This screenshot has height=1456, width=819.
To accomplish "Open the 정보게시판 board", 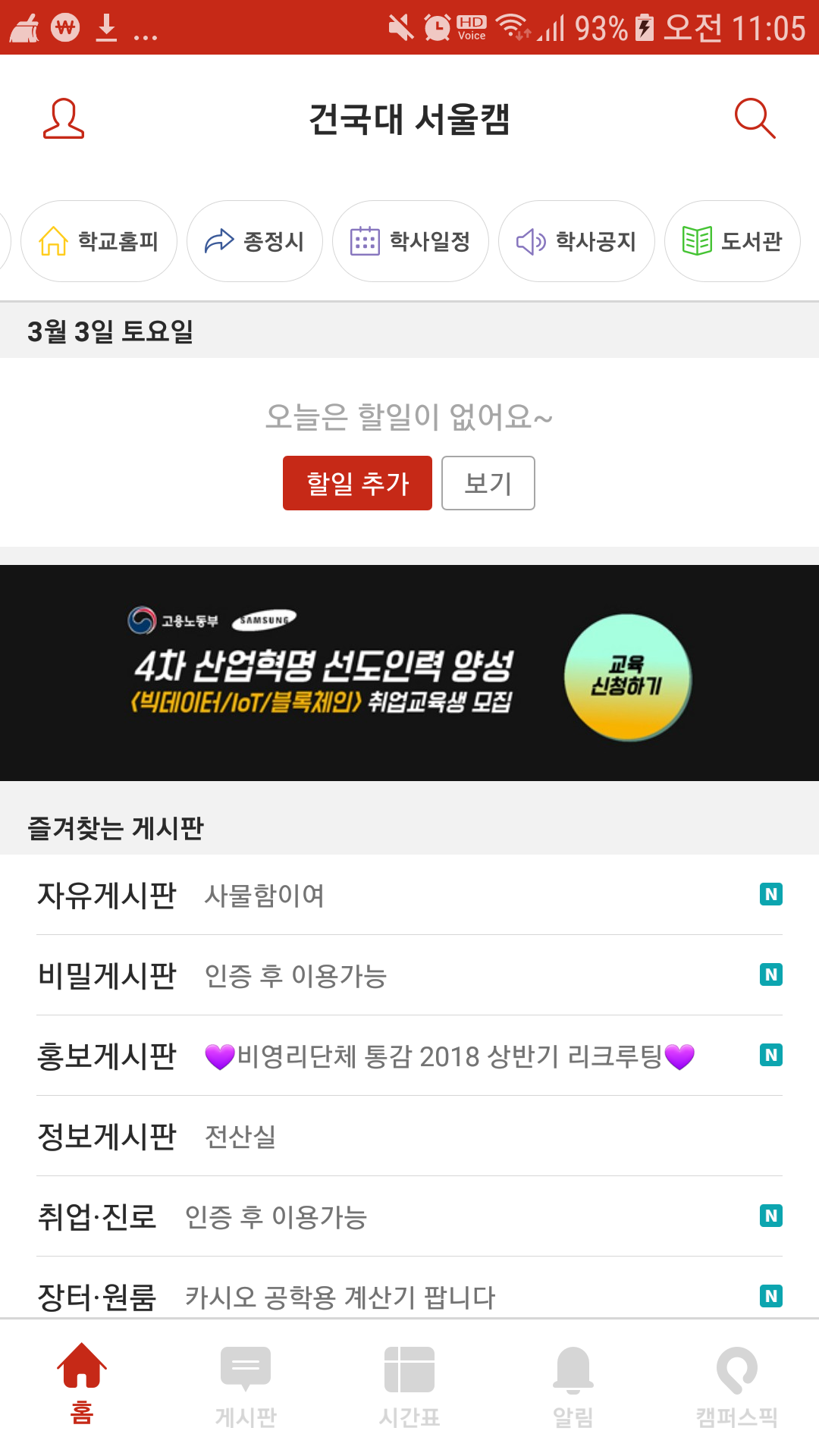I will 409,1136.
